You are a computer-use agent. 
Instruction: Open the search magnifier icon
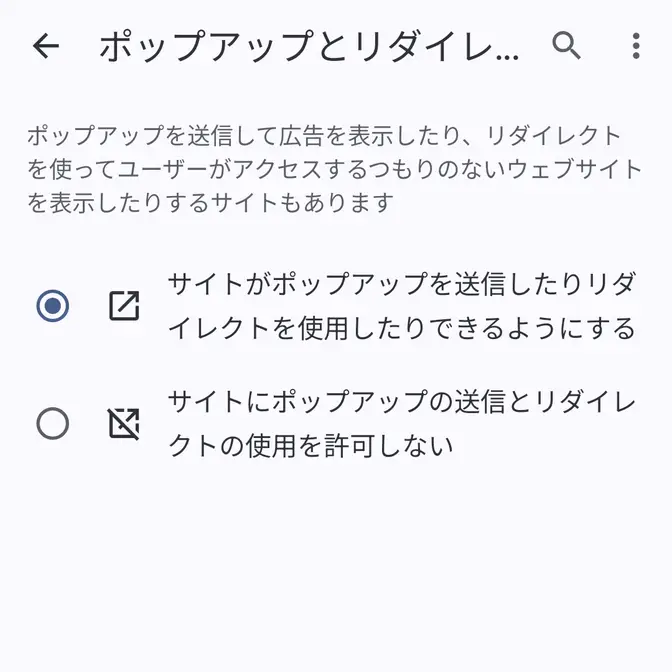tap(567, 46)
